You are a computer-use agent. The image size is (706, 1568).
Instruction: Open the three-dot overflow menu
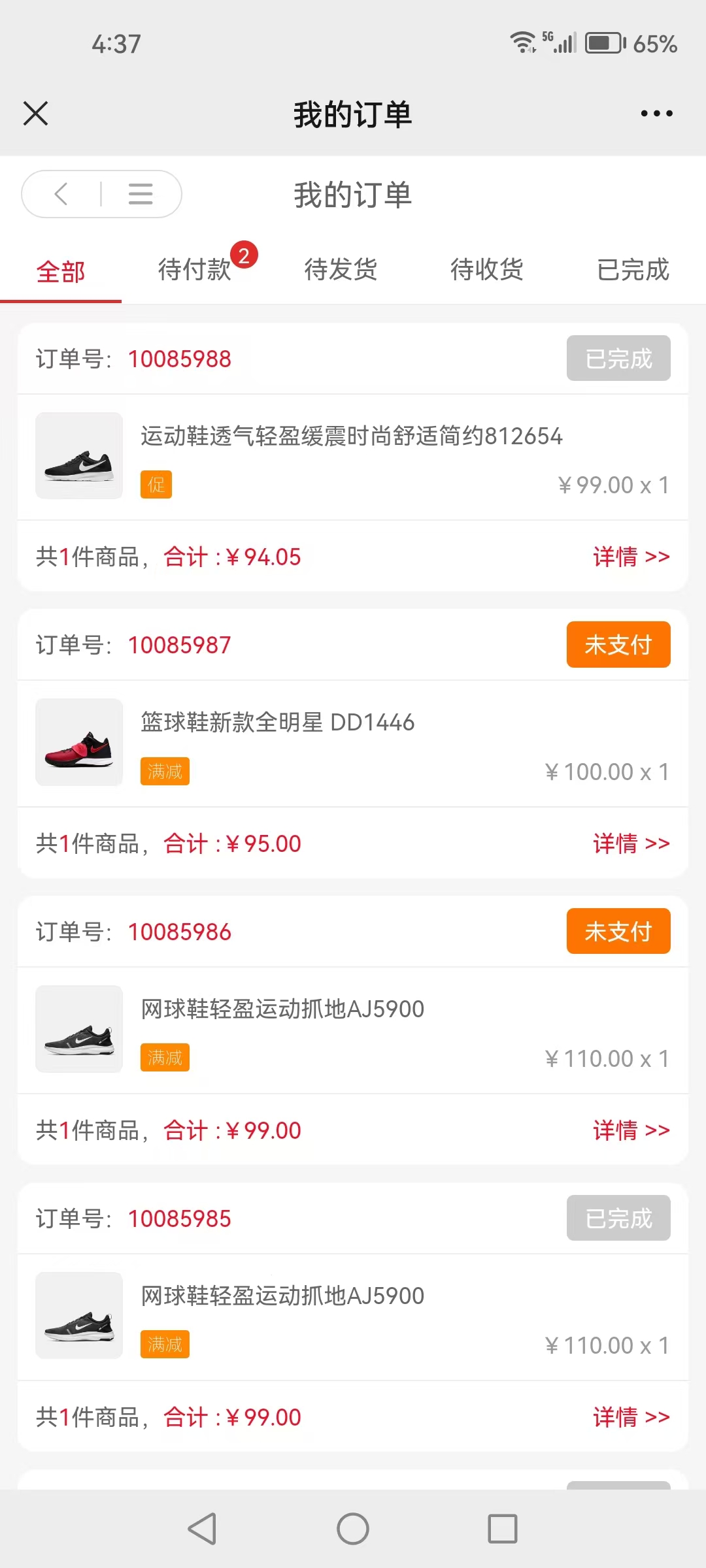[656, 114]
